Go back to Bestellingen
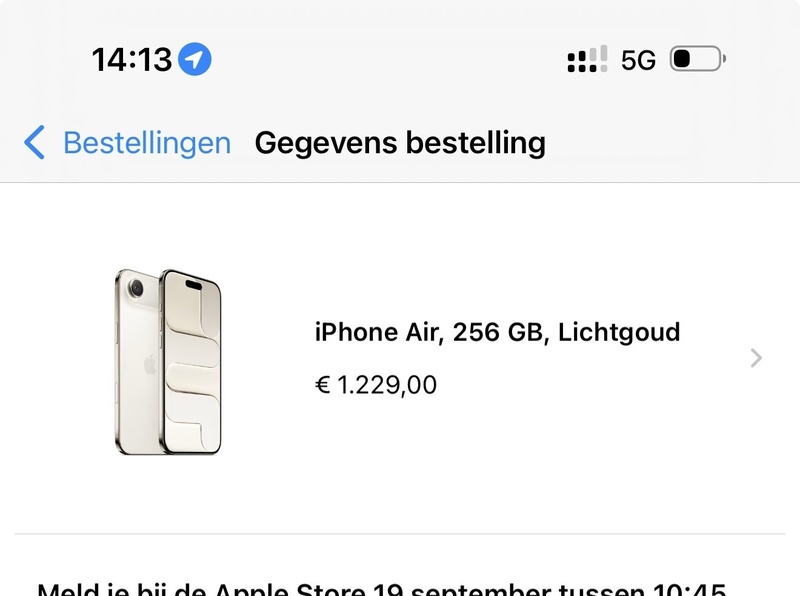800x596 pixels. tap(128, 143)
